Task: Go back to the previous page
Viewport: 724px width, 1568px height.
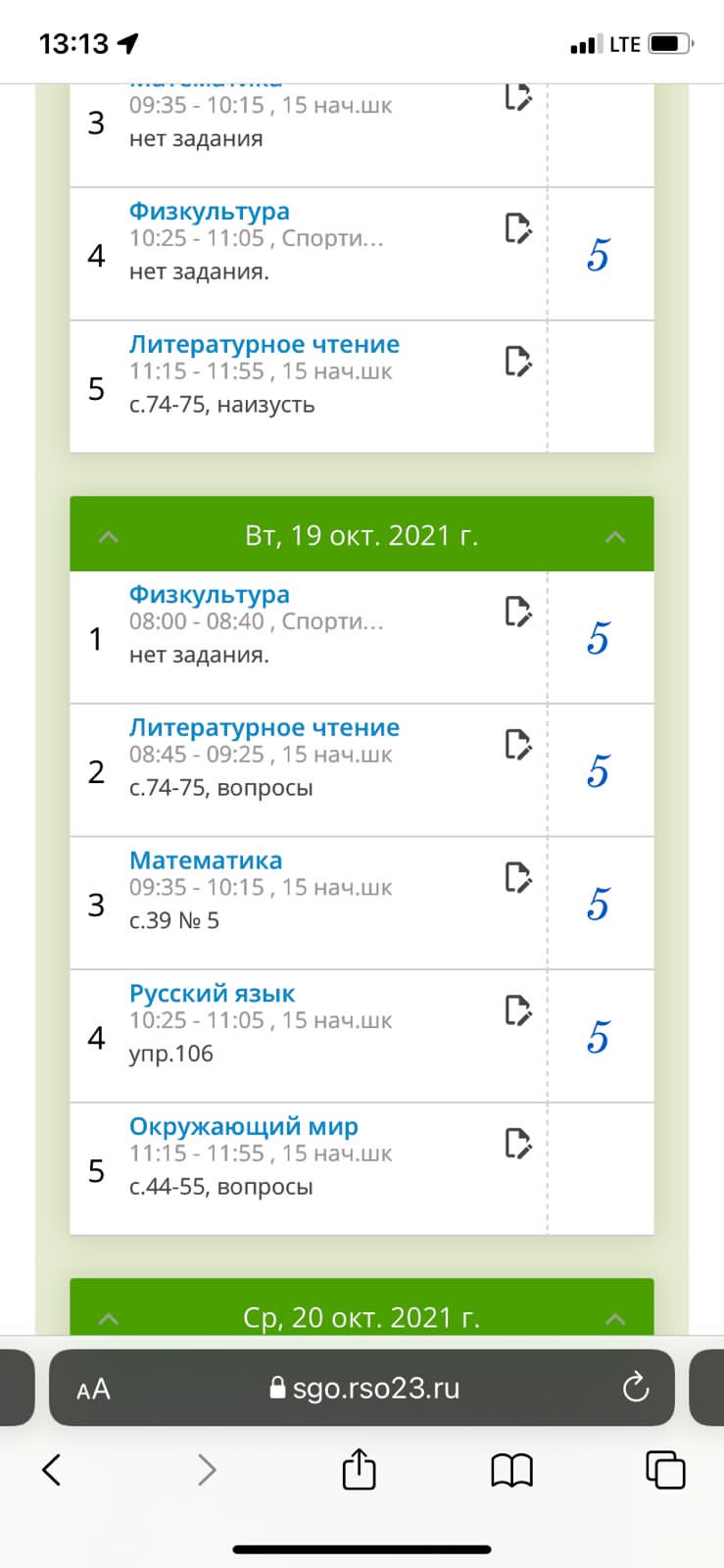Action: point(52,1469)
